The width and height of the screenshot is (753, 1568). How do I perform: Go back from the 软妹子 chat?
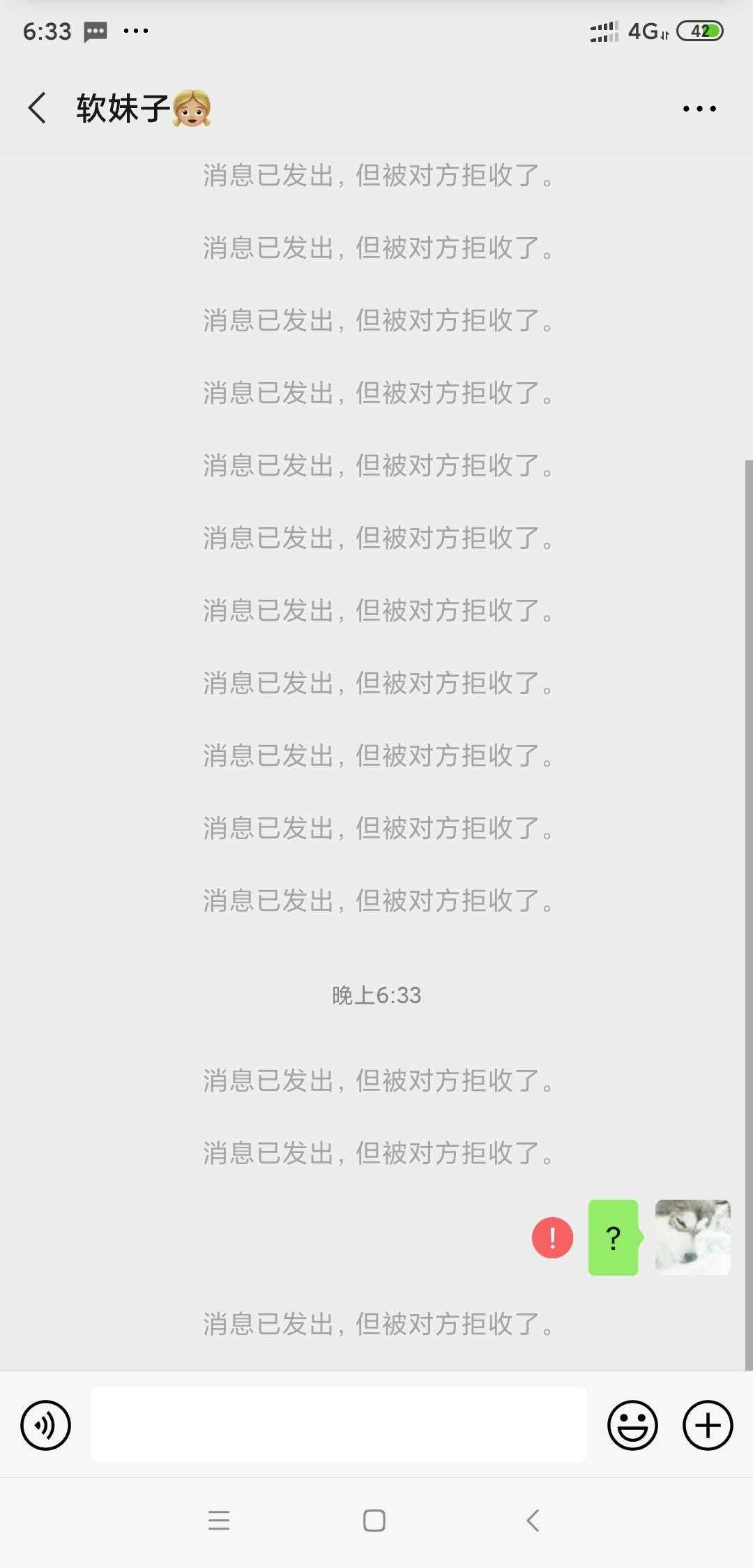click(38, 108)
